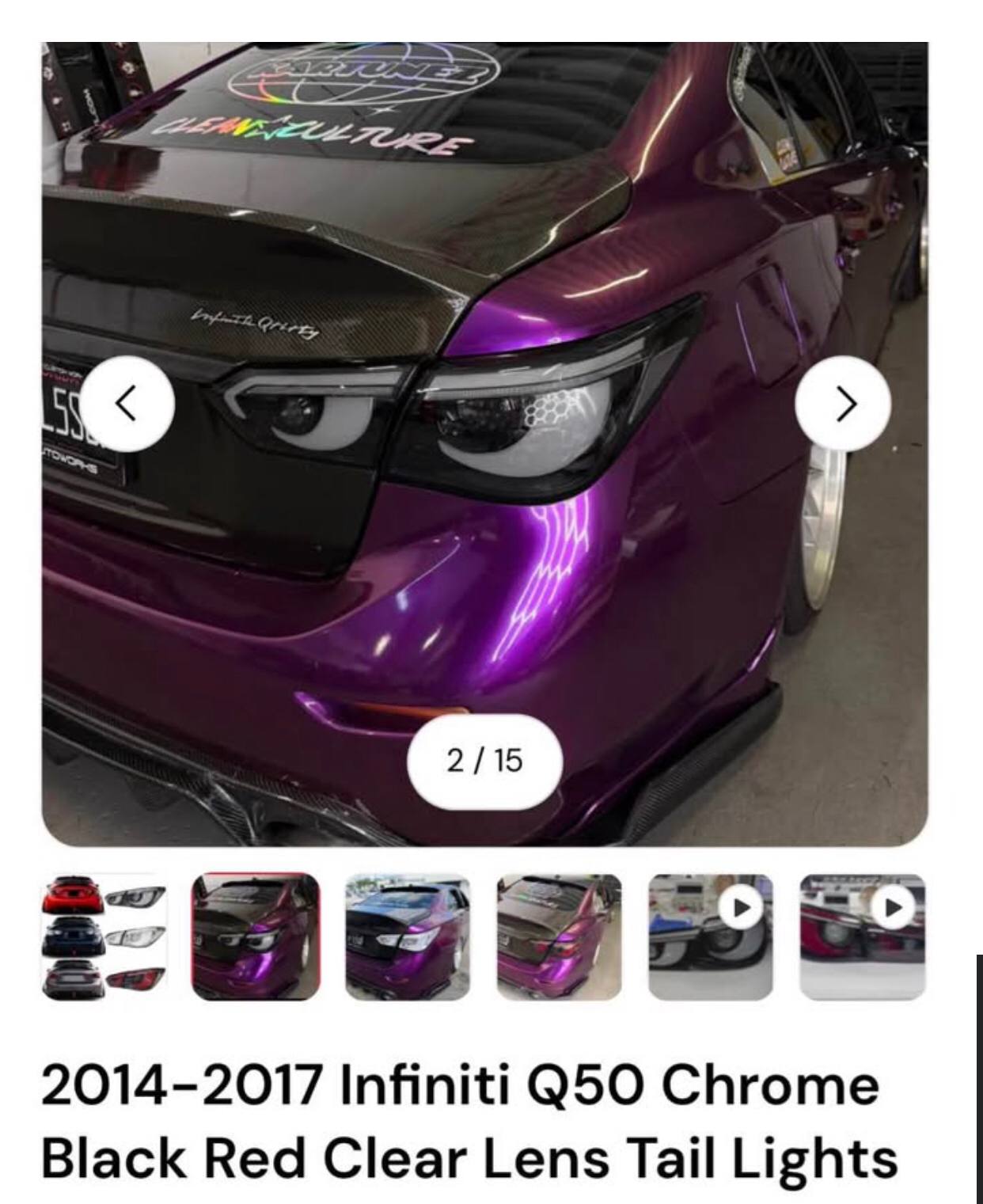Select the third thumbnail of purple car
Screen dimensions: 983x1204
pyautogui.click(x=408, y=936)
